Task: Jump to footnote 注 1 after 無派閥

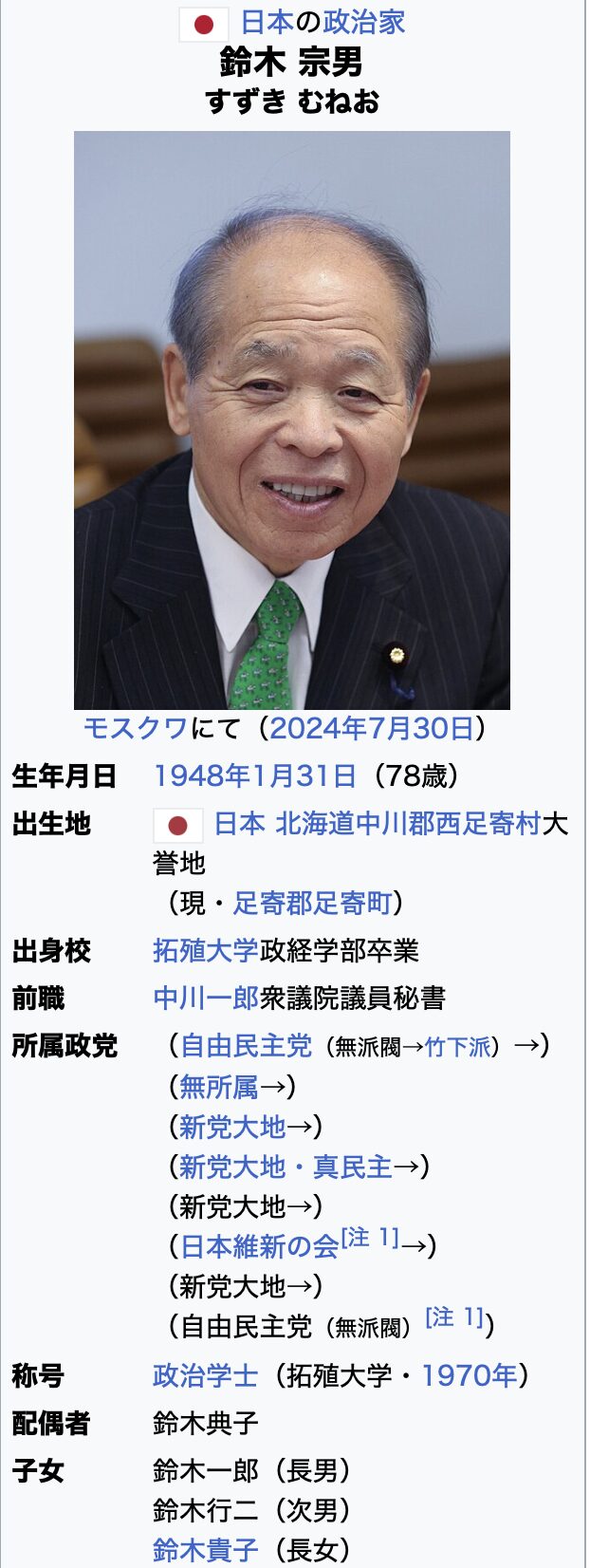Action: pyautogui.click(x=454, y=1318)
